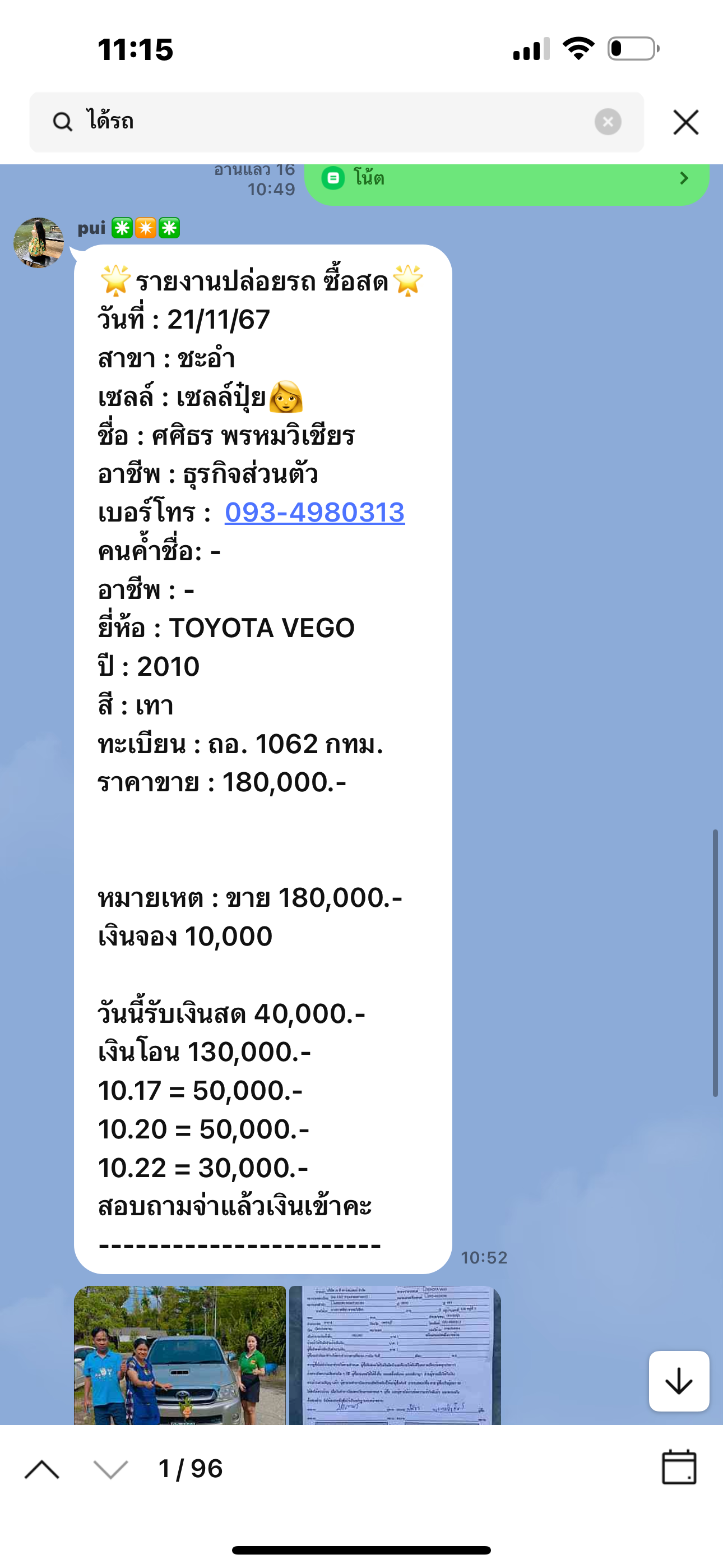The image size is (723, 1568).
Task: Tap the search field containing ได้รถ
Action: tap(336, 122)
